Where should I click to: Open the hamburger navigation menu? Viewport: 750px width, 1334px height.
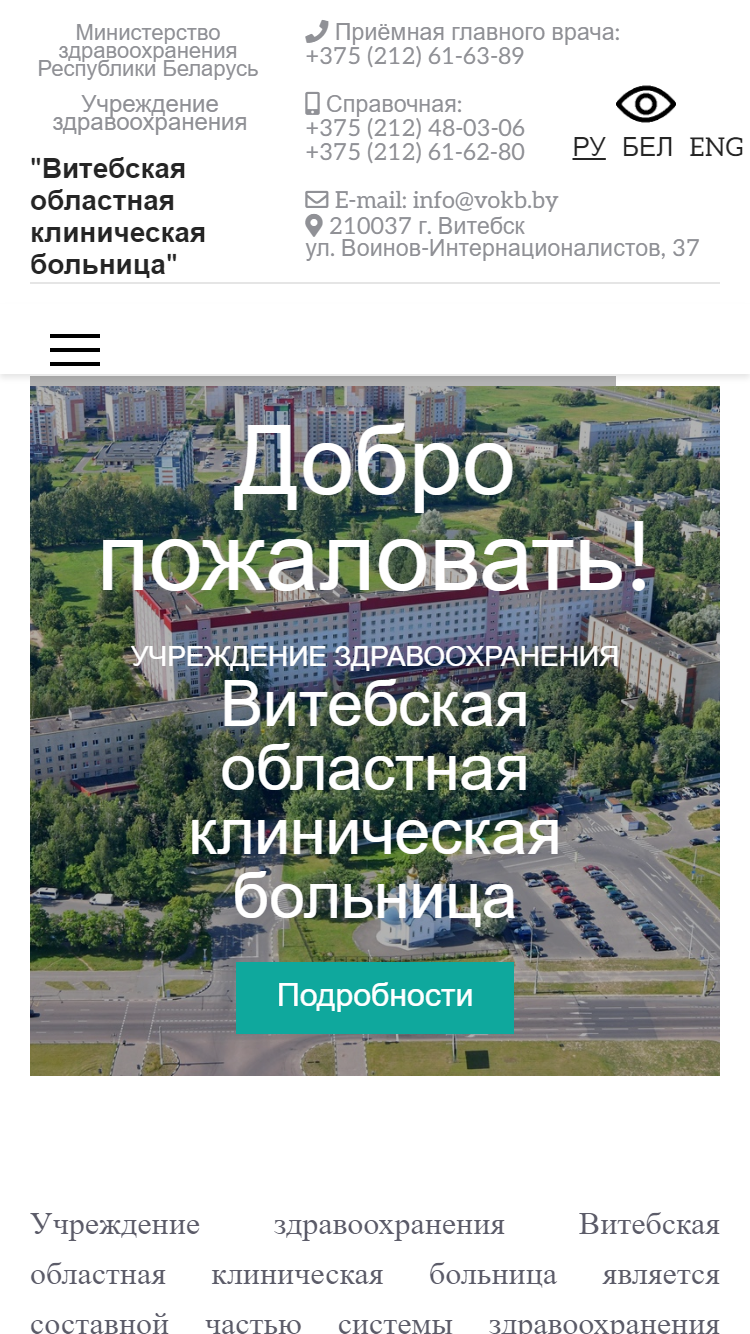click(x=75, y=350)
